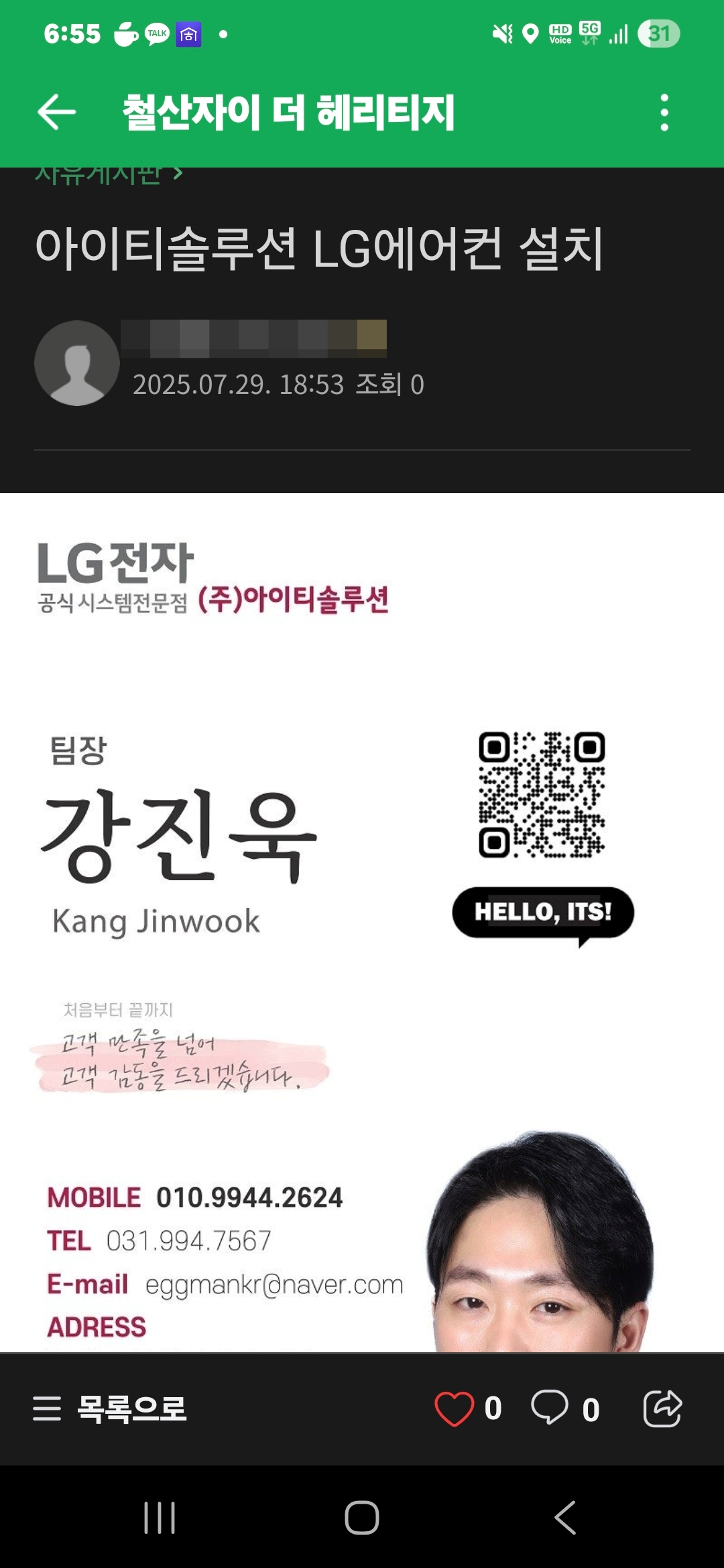Screen dimensions: 724x1568
Task: Open the comments bubble icon
Action: point(550,1409)
